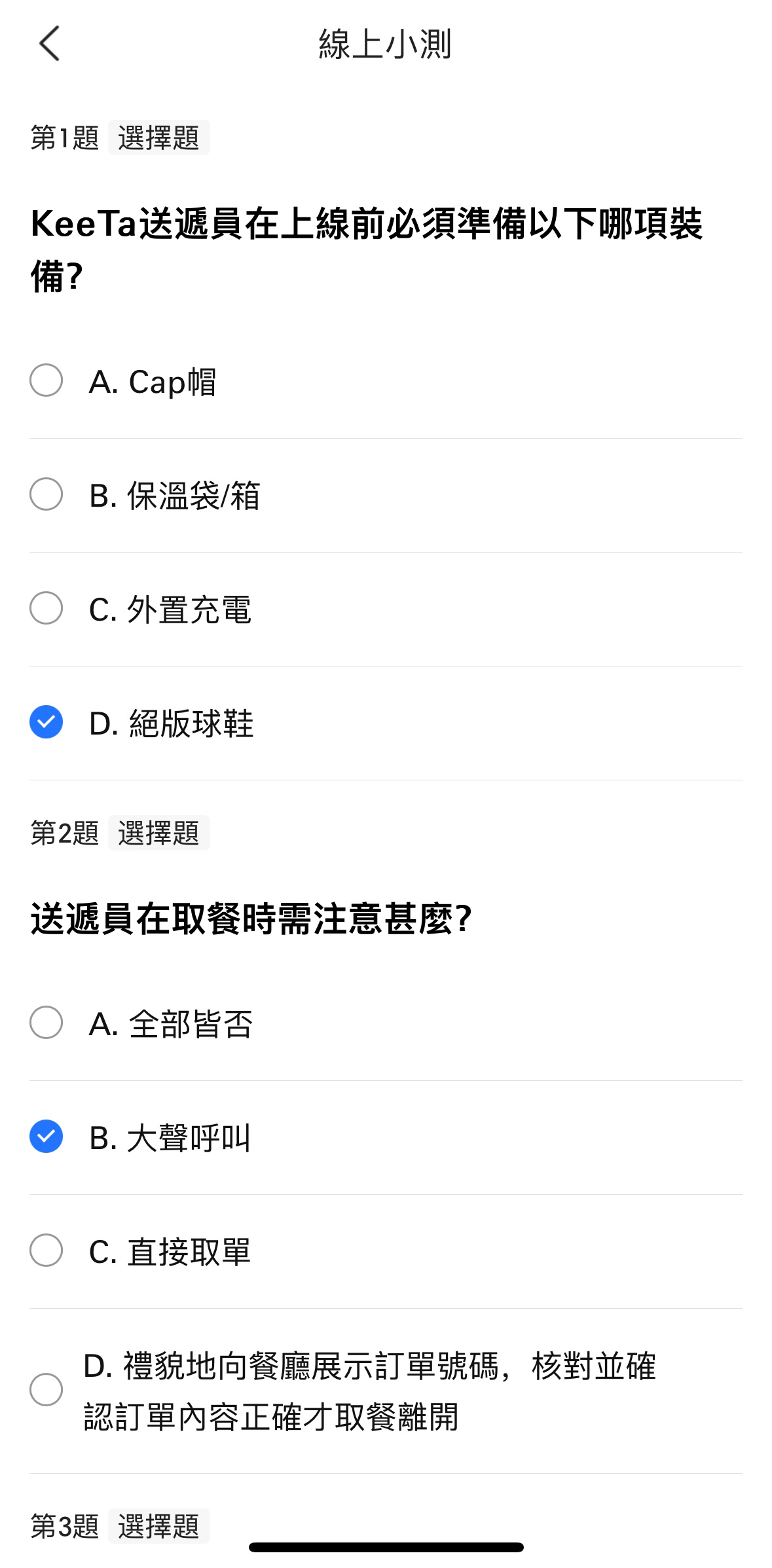Image resolution: width=772 pixels, height=1568 pixels.
Task: Click the 選擇題 badge beside 第2題
Action: click(x=159, y=833)
